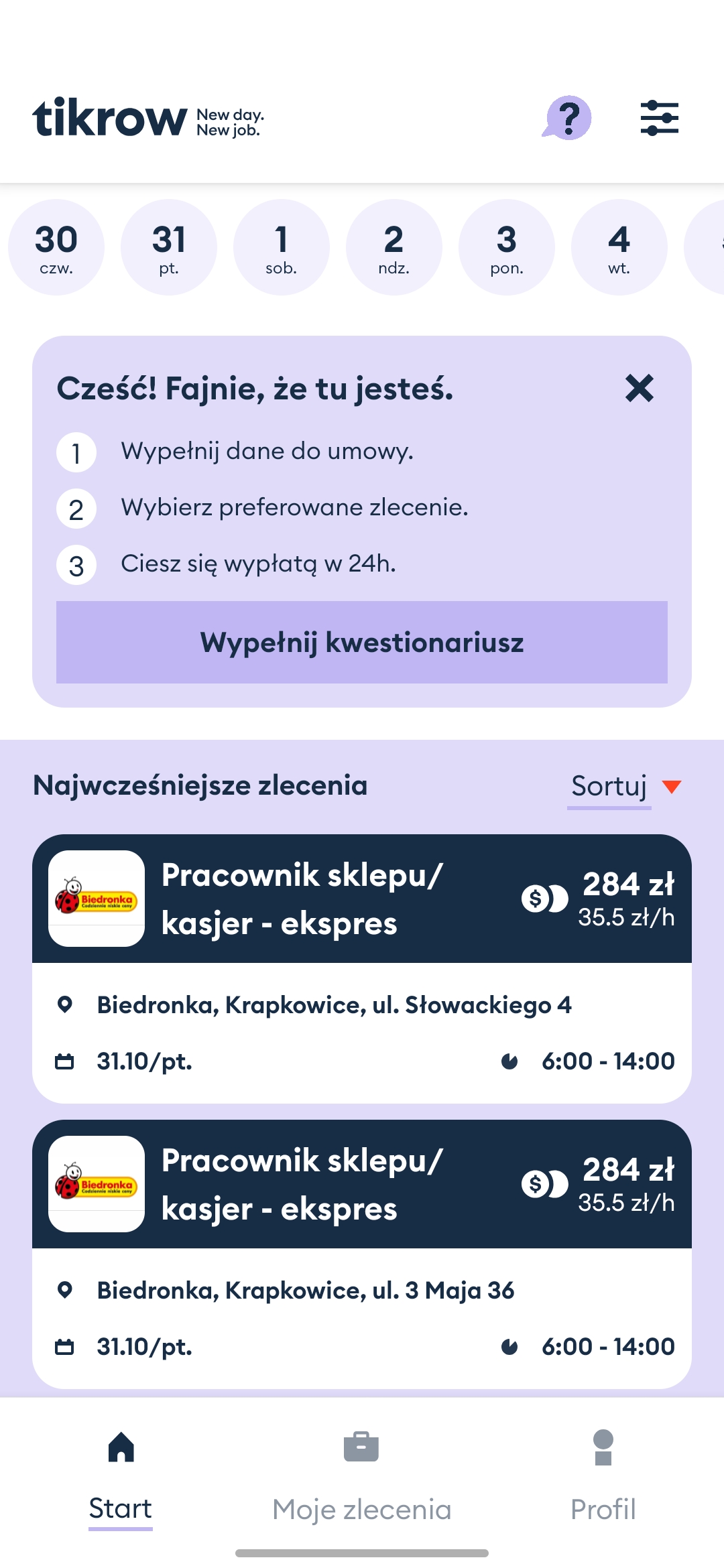Select Friday the 31st date chip
This screenshot has width=724, height=1568.
pyautogui.click(x=169, y=248)
